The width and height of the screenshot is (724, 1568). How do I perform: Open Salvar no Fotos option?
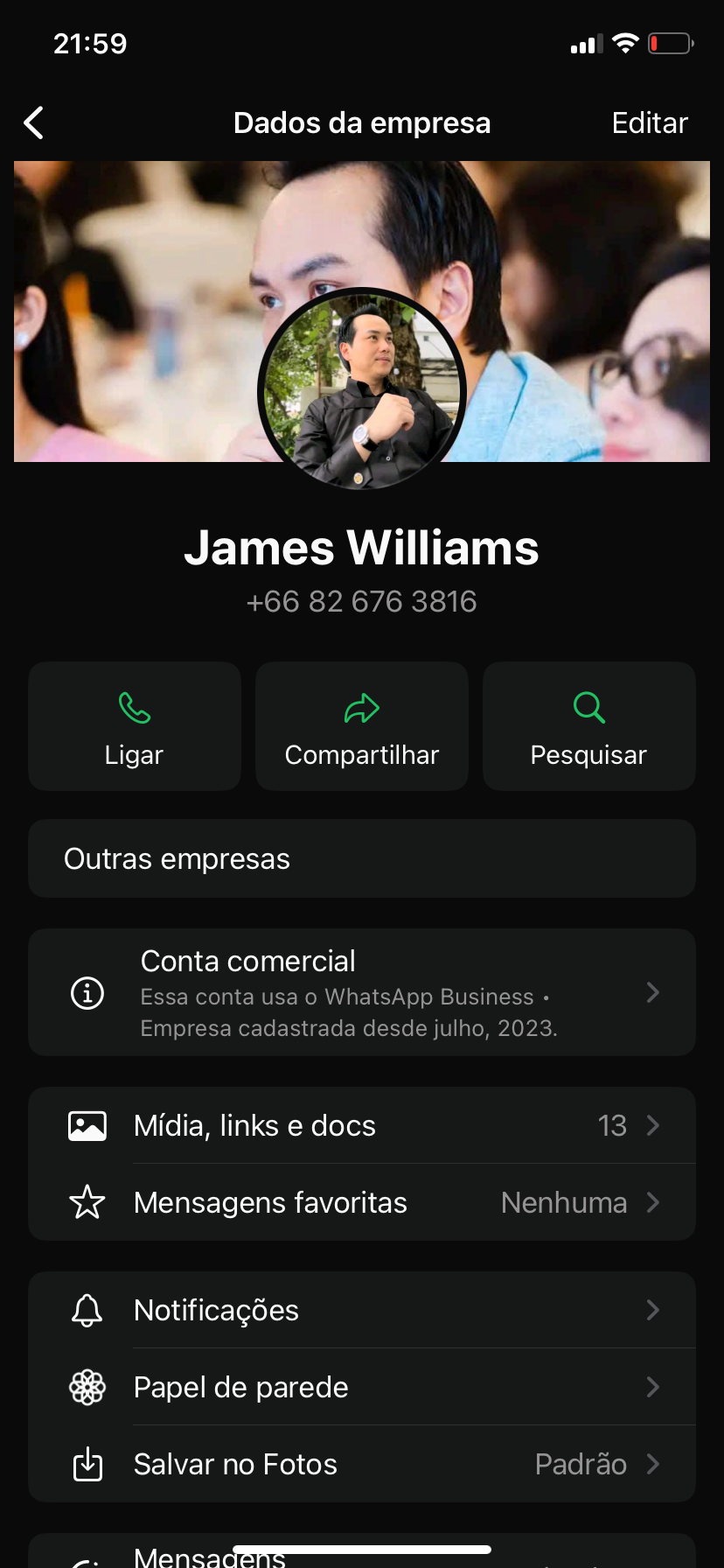point(362,1464)
